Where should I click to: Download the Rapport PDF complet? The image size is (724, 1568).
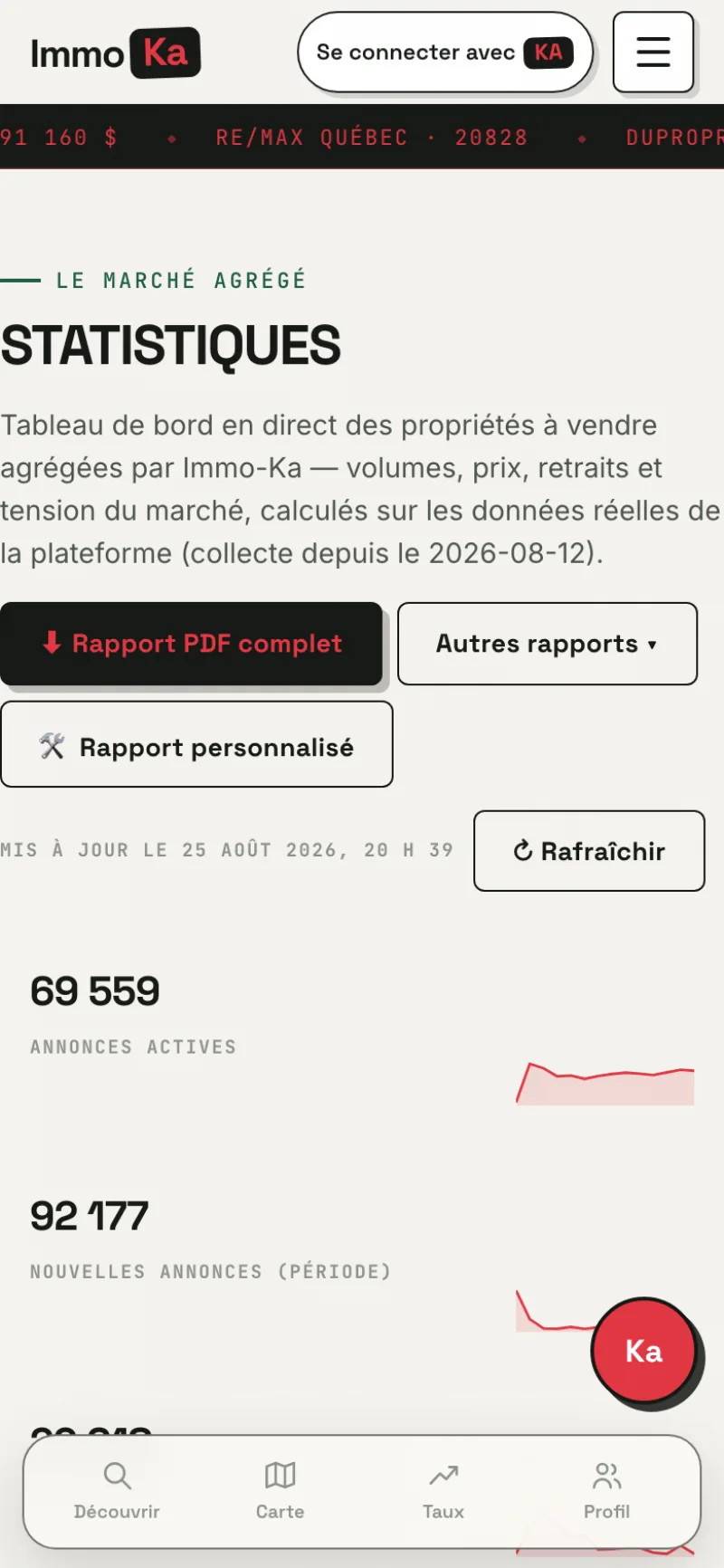pos(191,644)
